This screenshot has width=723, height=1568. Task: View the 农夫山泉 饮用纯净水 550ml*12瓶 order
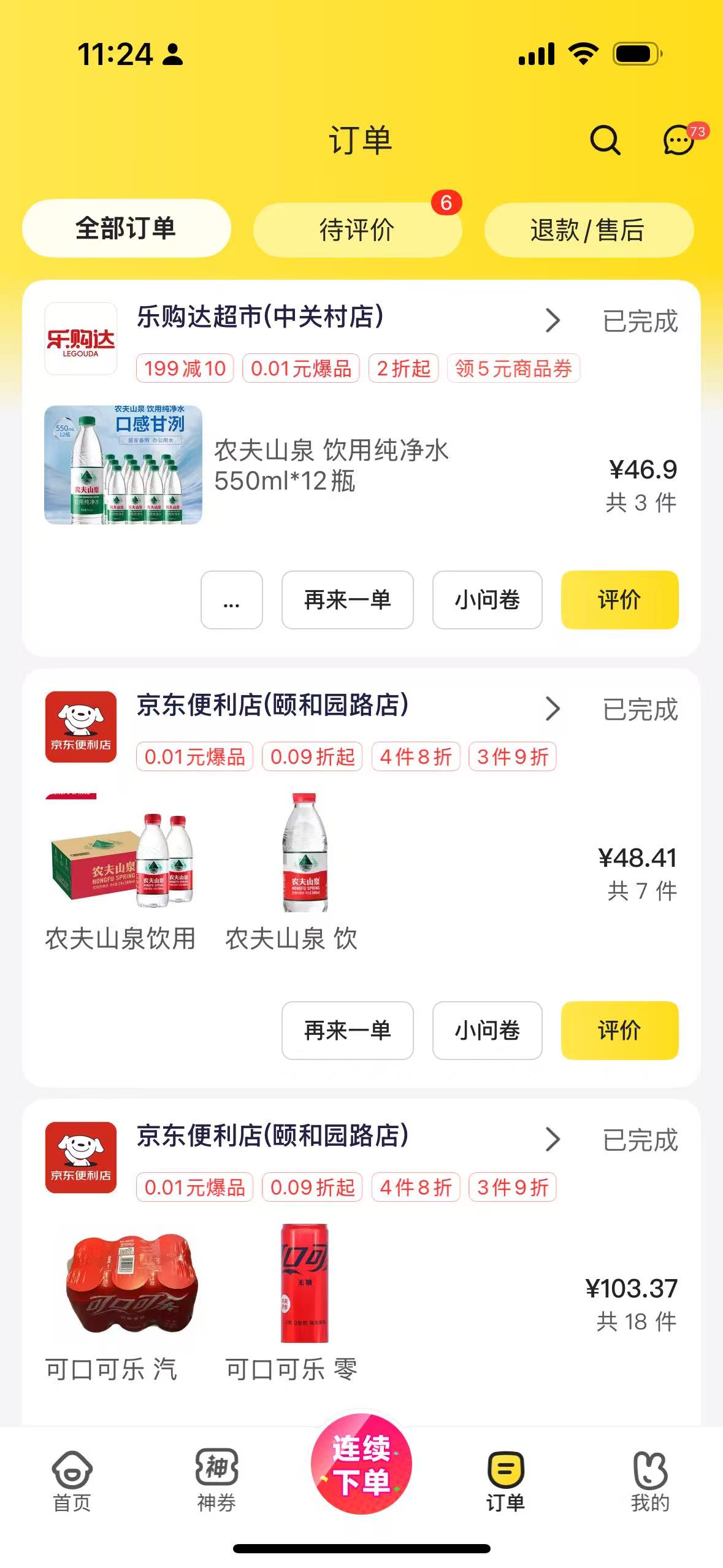coord(331,465)
